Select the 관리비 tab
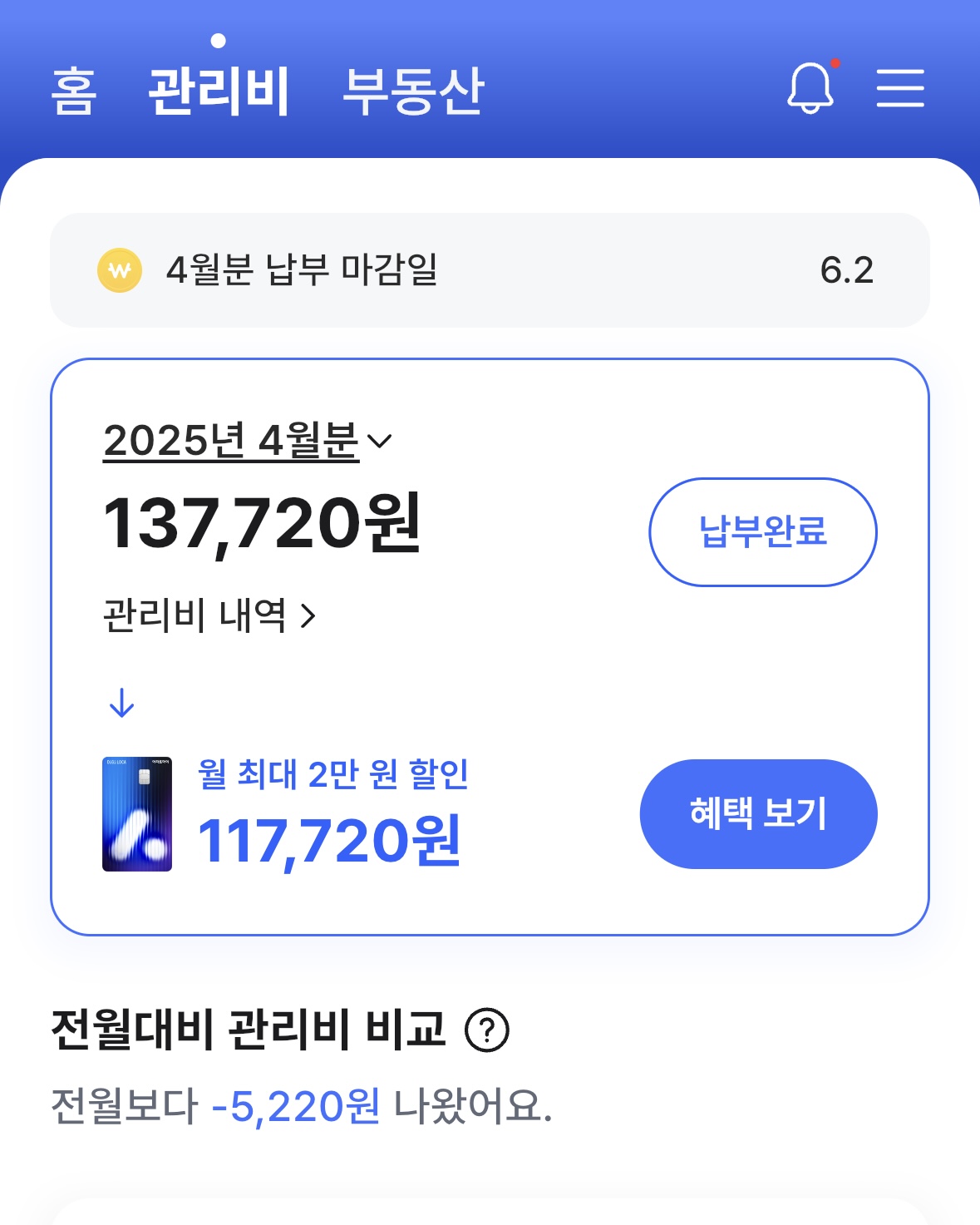The width and height of the screenshot is (980, 1225). 219,91
